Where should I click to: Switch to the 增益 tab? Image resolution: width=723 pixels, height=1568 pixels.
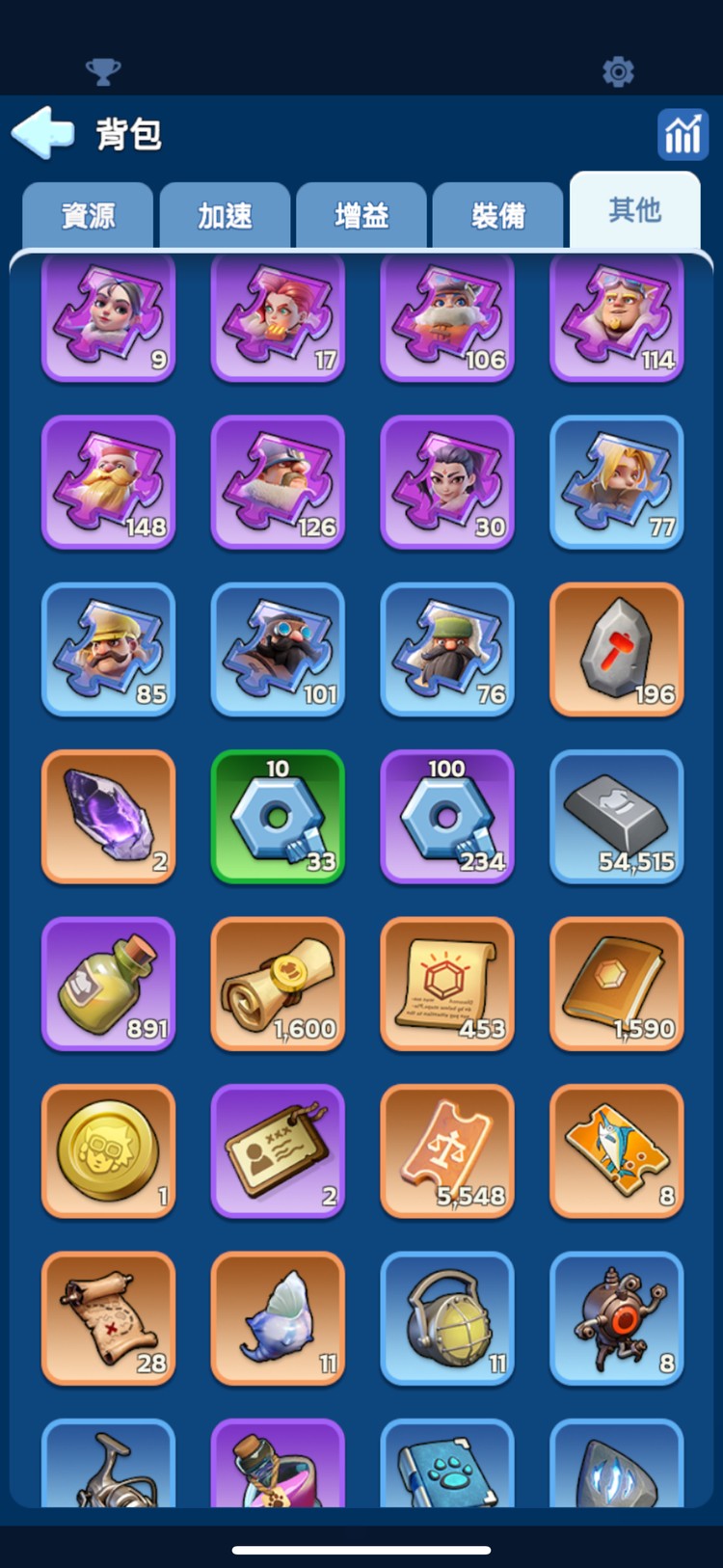[x=361, y=215]
